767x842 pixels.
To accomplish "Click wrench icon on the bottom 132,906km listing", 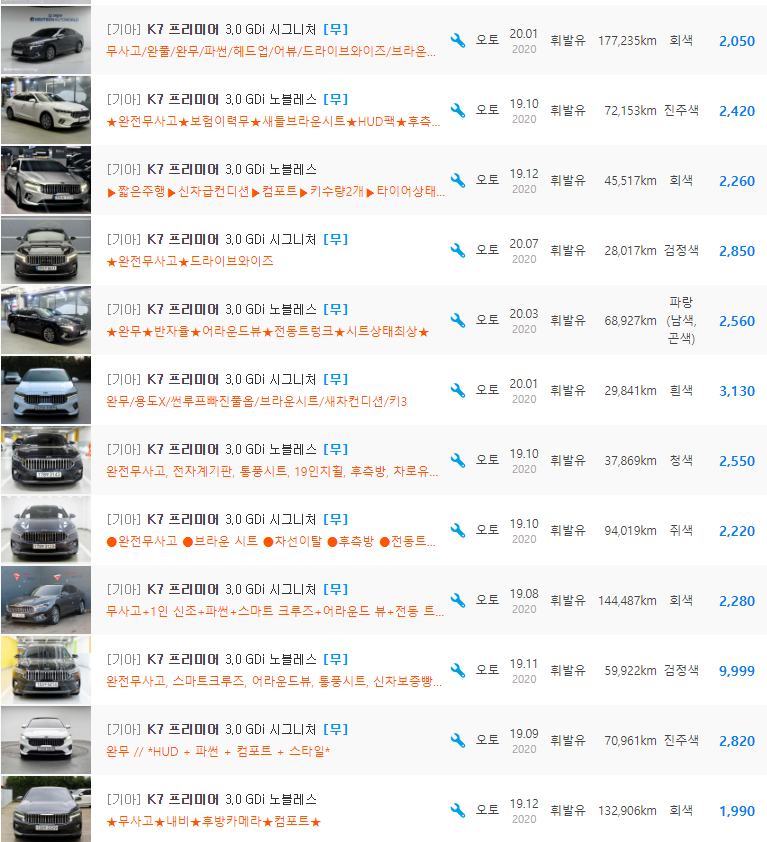I will pyautogui.click(x=458, y=810).
